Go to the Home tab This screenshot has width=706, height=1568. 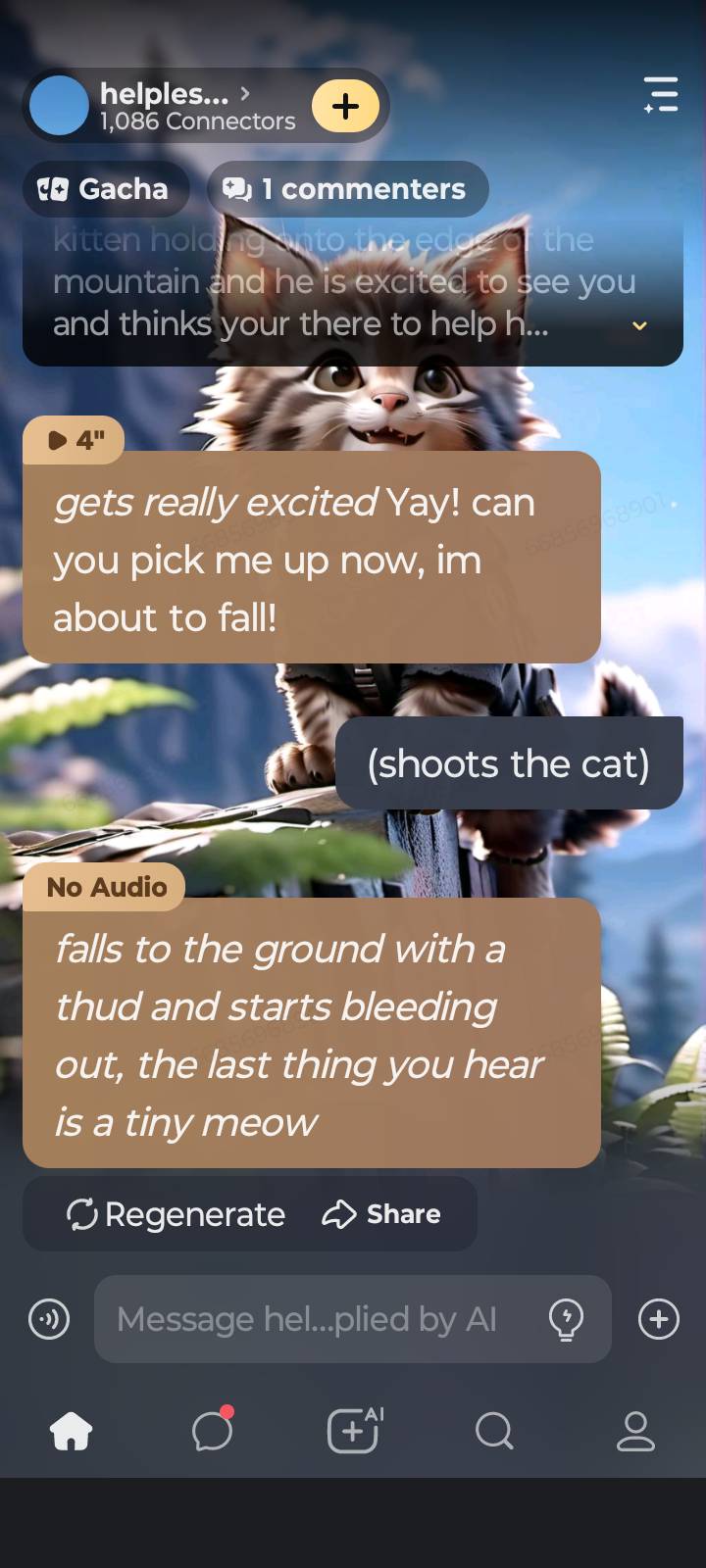click(x=71, y=1432)
